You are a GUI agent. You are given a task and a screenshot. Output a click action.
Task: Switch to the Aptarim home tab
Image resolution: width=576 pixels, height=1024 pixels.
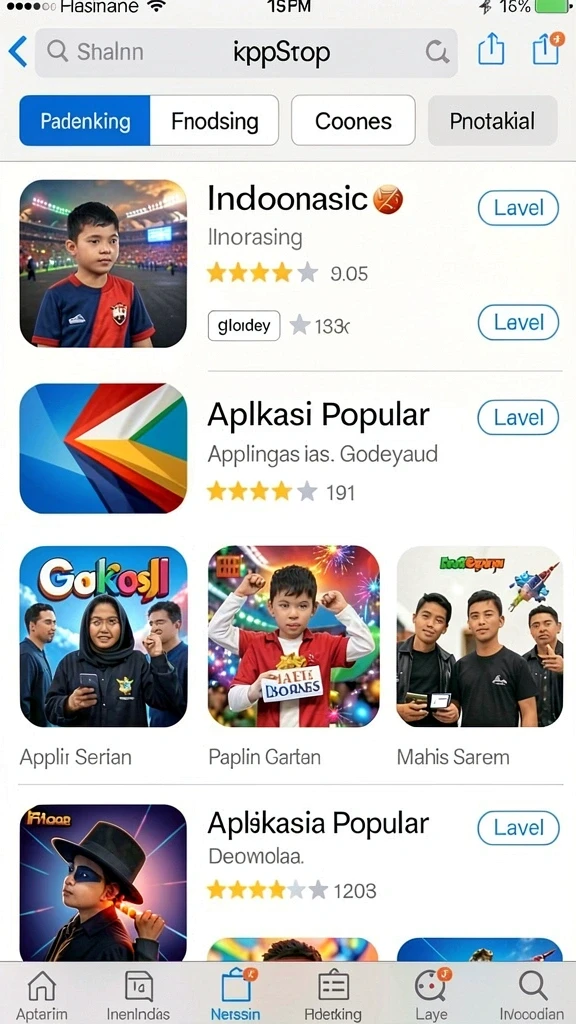pyautogui.click(x=42, y=996)
